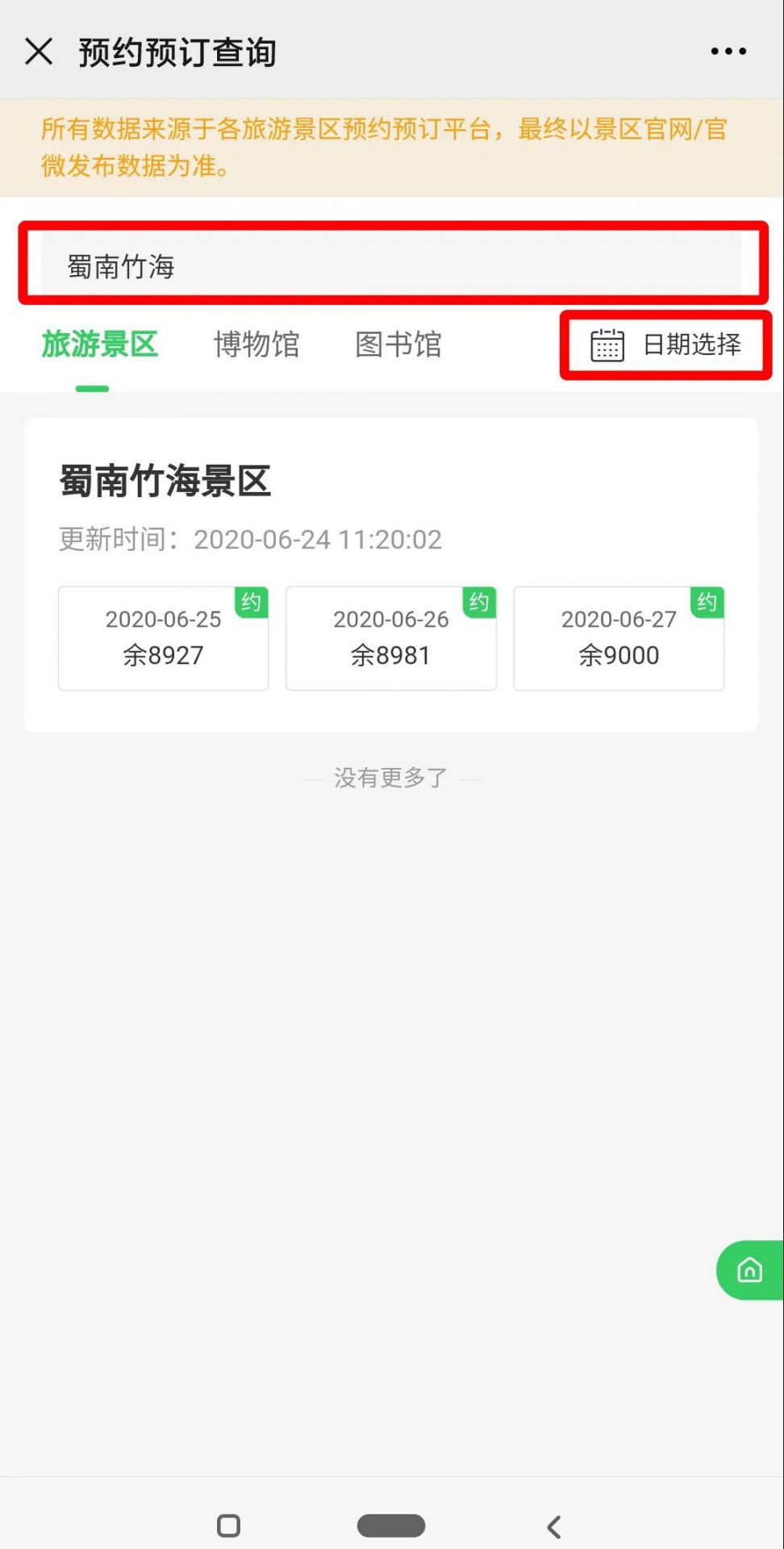Tap the green floating home button
784x1549 pixels.
pos(750,1270)
